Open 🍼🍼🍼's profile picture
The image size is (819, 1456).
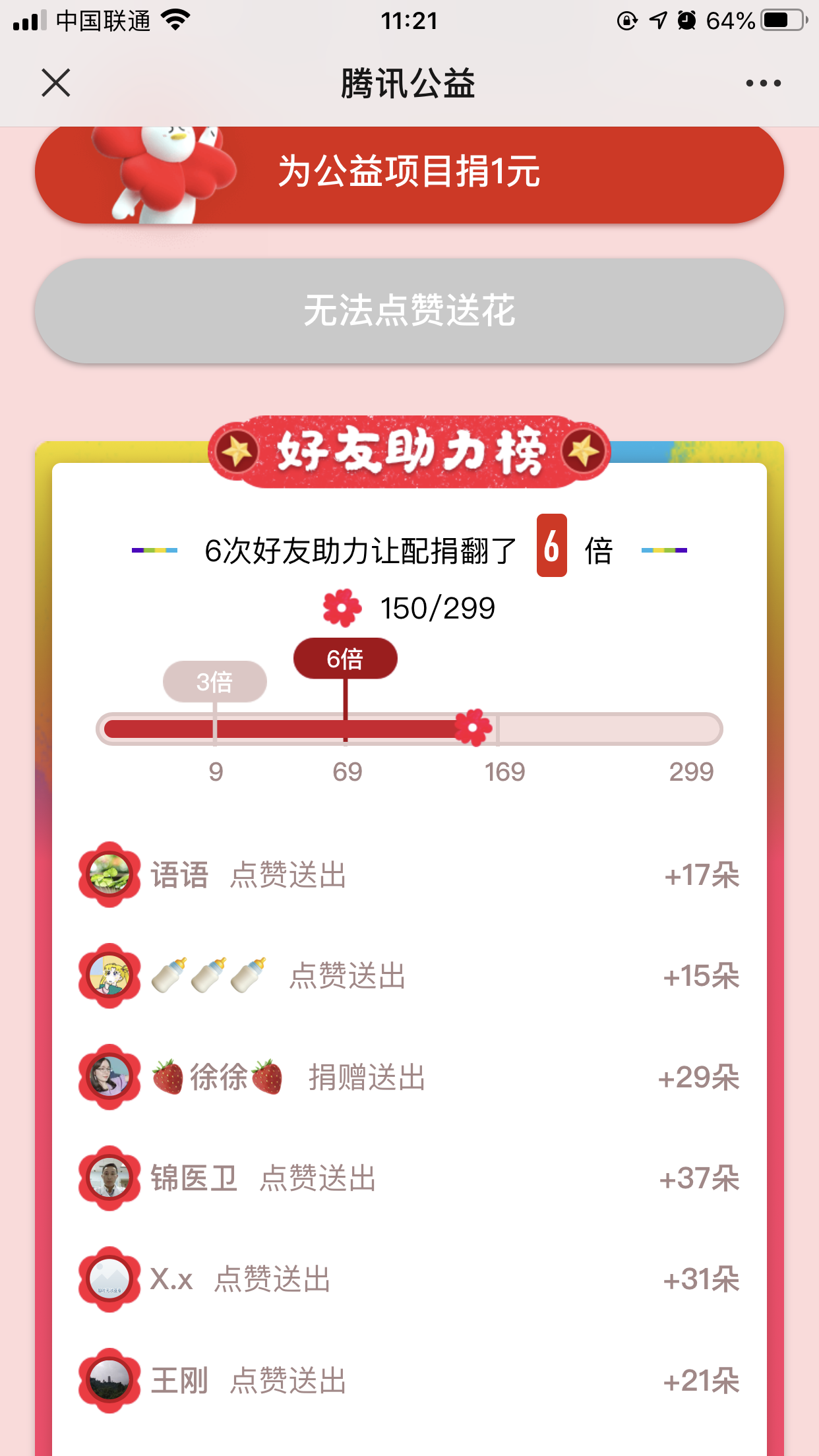[109, 977]
